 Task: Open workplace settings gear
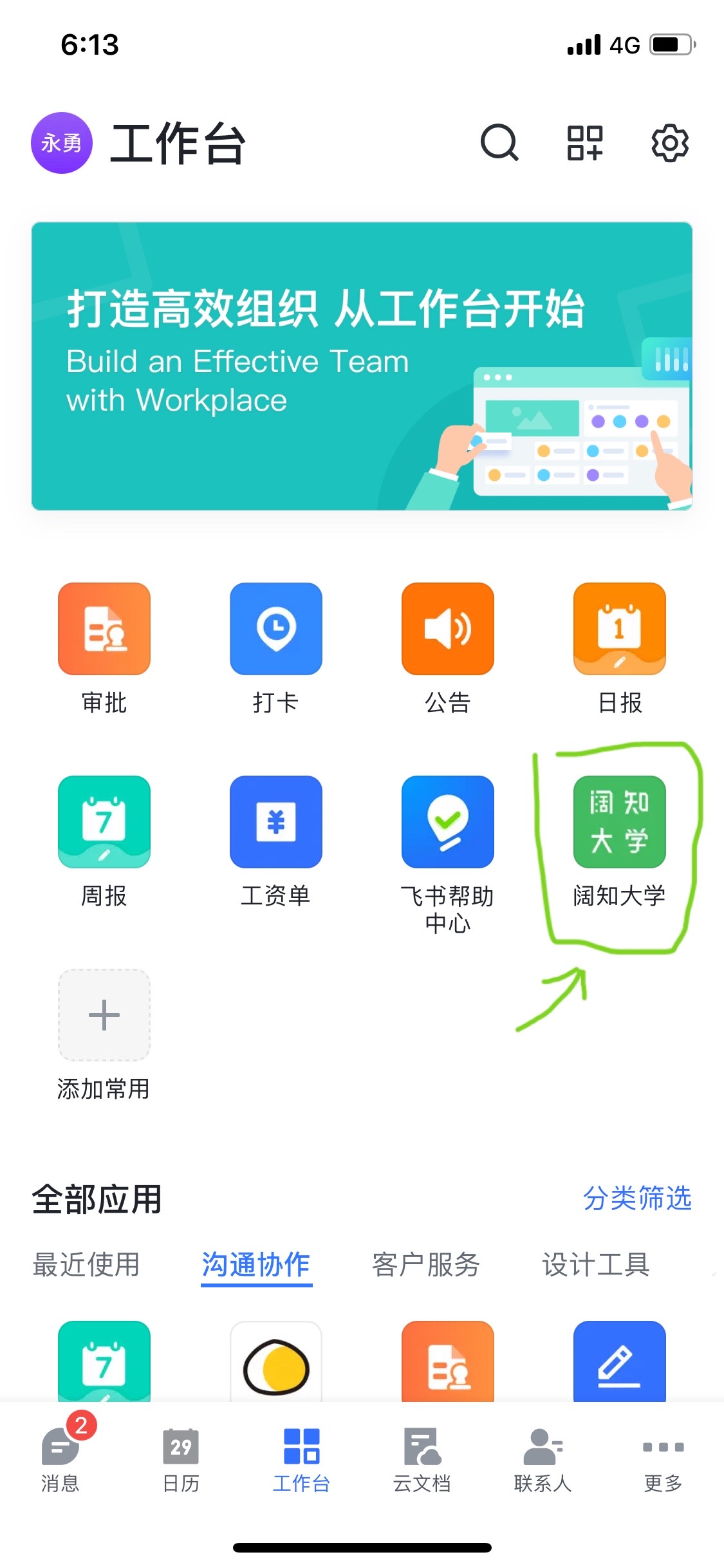(x=670, y=143)
